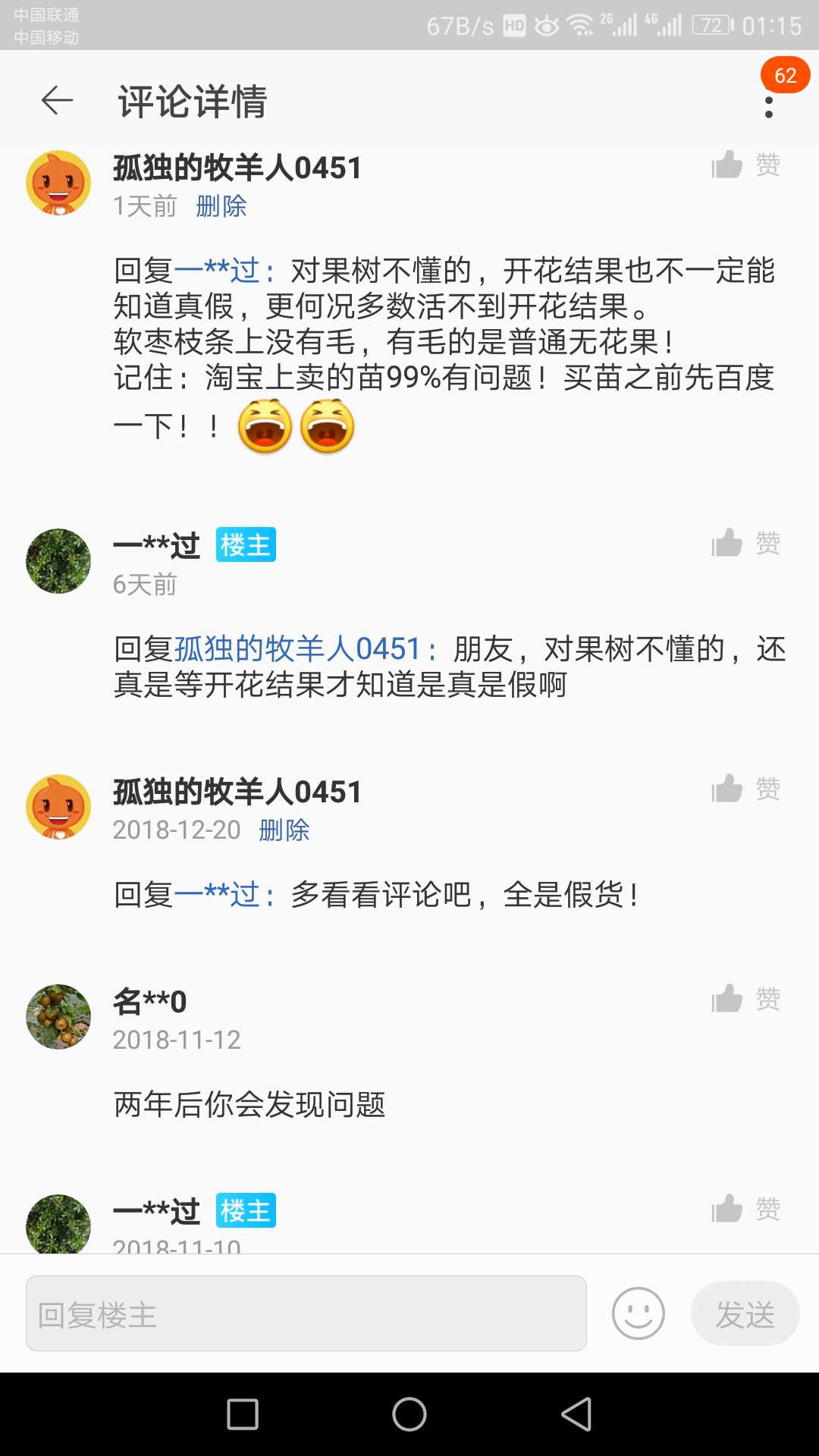The image size is (819, 1456).
Task: Open 名**0's profile avatar
Action: click(x=58, y=1016)
